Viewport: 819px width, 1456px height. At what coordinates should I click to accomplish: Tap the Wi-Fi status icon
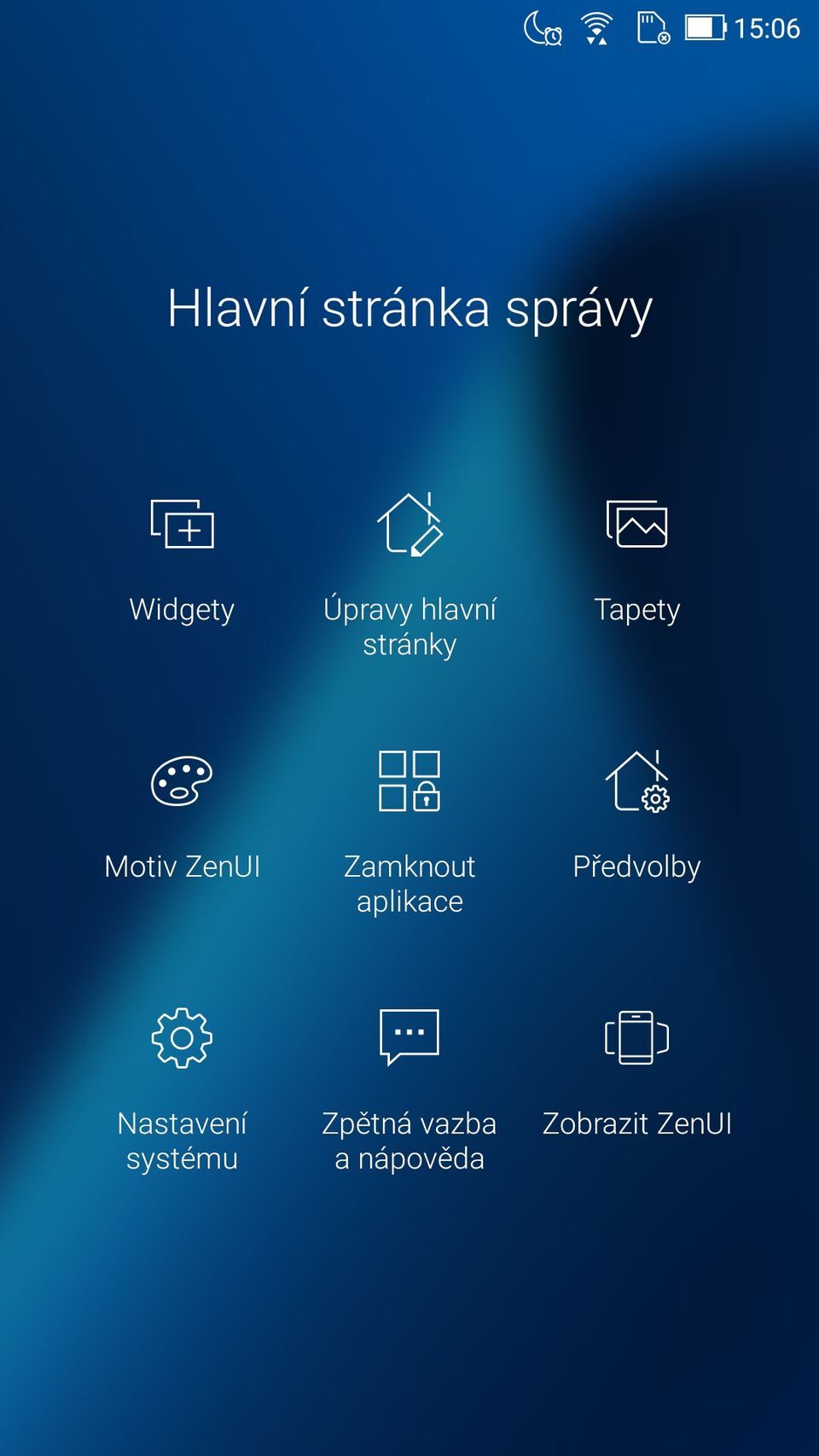pyautogui.click(x=597, y=30)
